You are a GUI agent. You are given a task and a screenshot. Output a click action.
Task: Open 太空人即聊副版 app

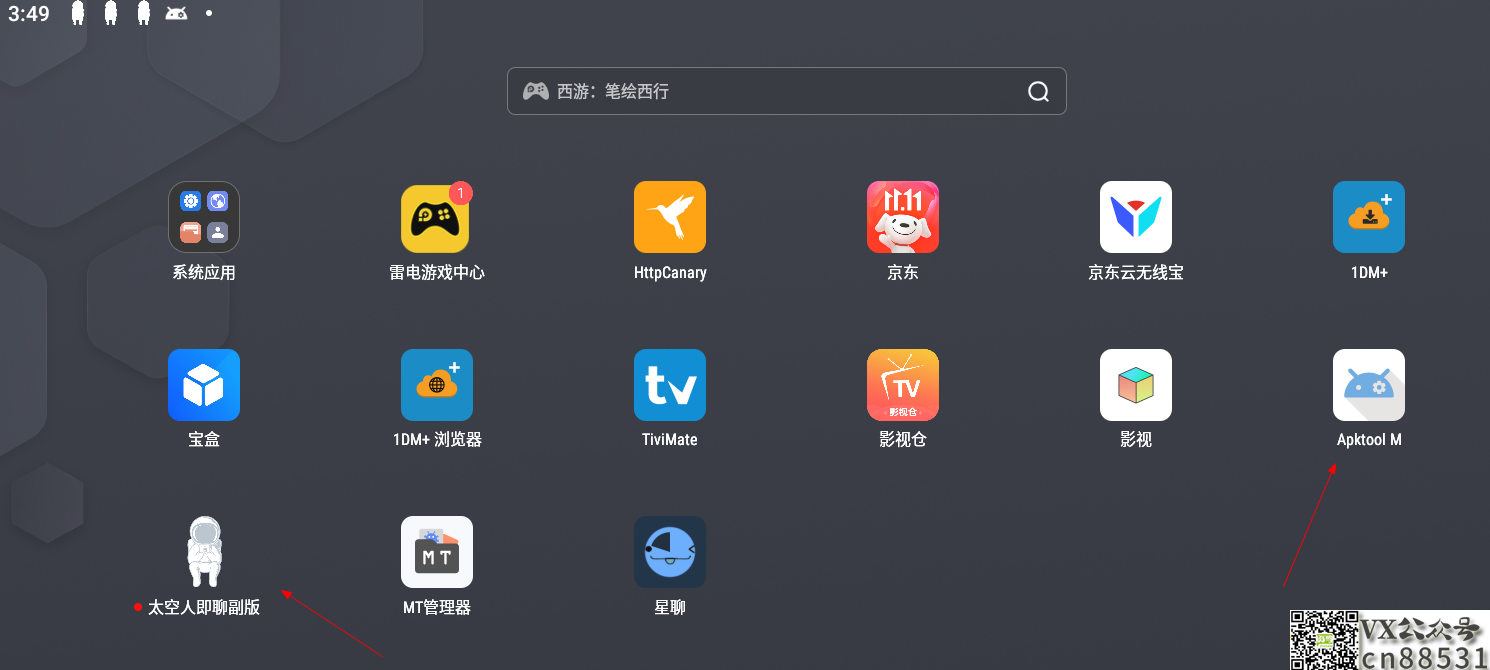204,552
